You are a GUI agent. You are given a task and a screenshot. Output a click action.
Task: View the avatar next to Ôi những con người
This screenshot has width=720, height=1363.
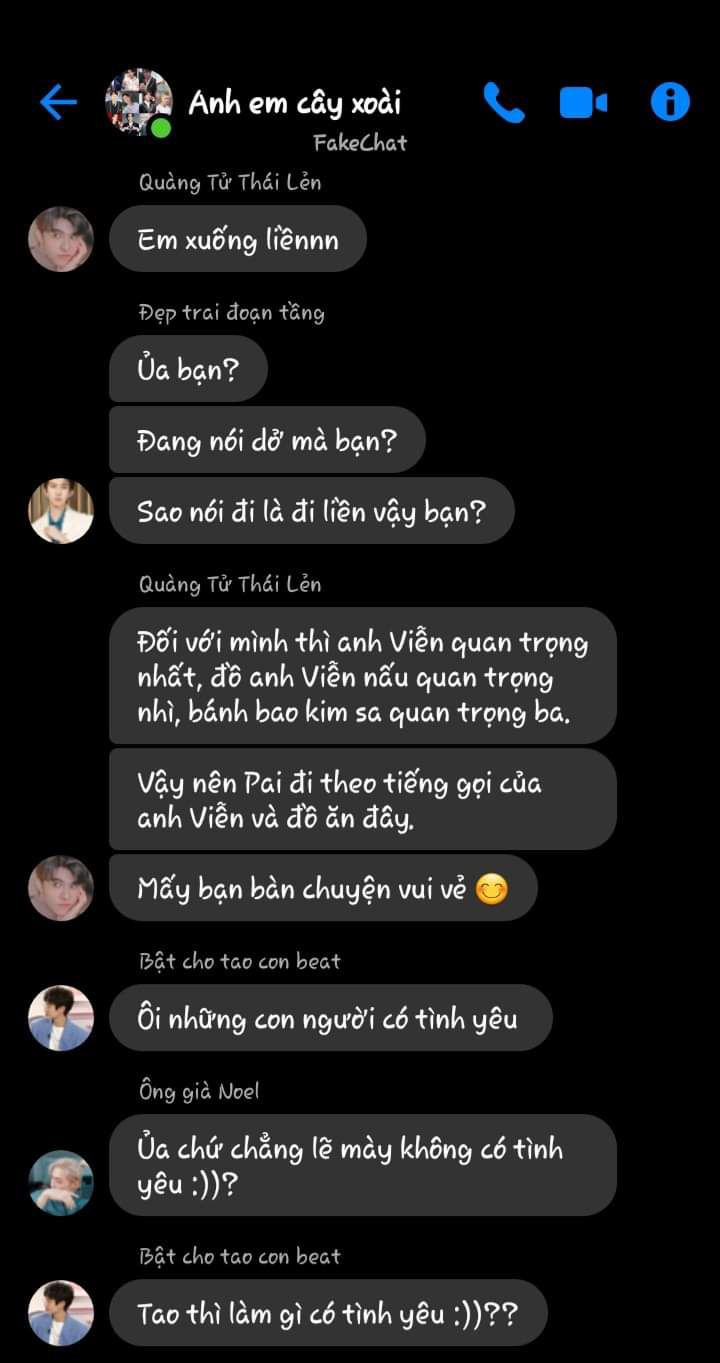(61, 1018)
